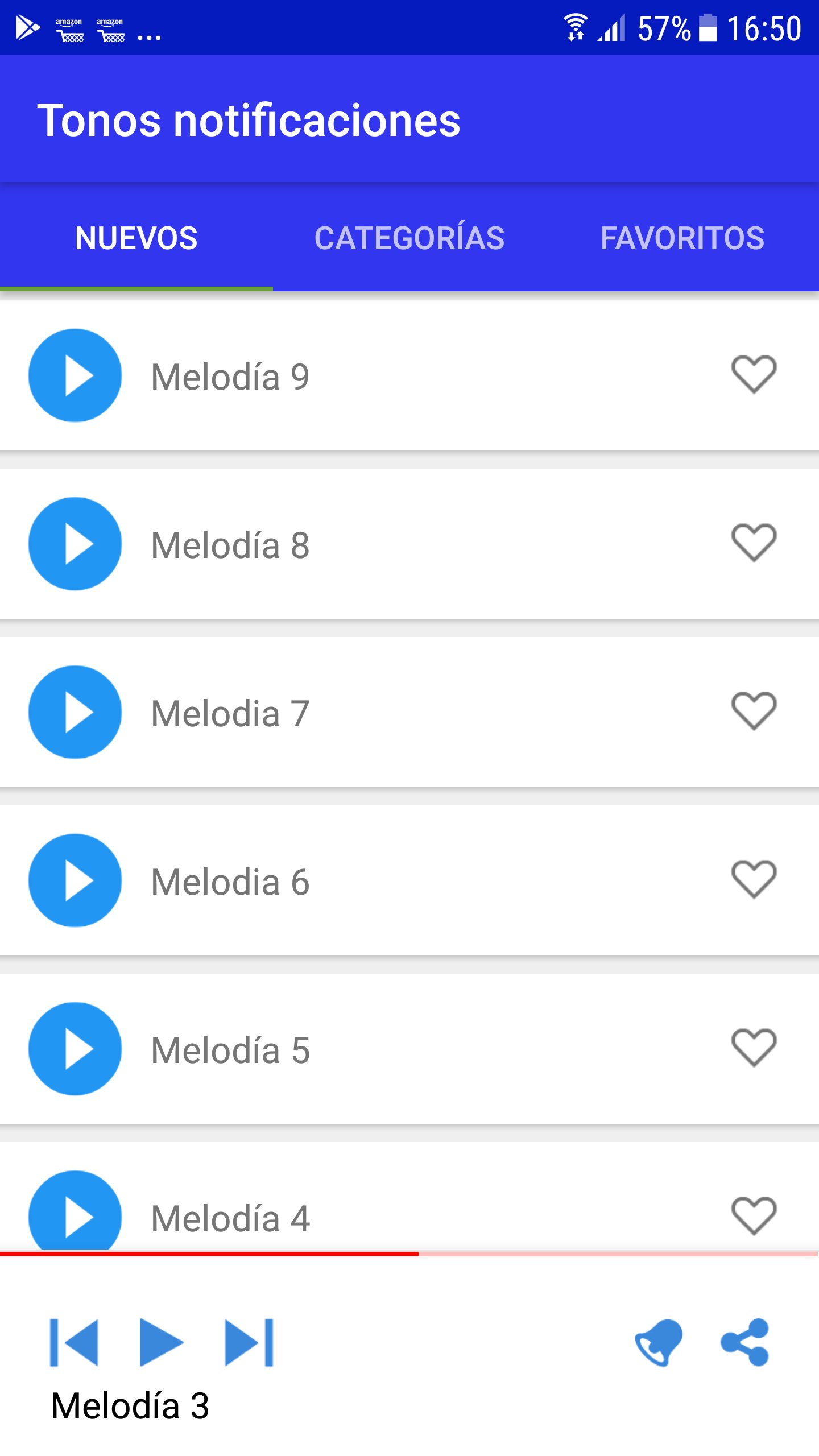Add Melodía 9 to favorites

754,374
